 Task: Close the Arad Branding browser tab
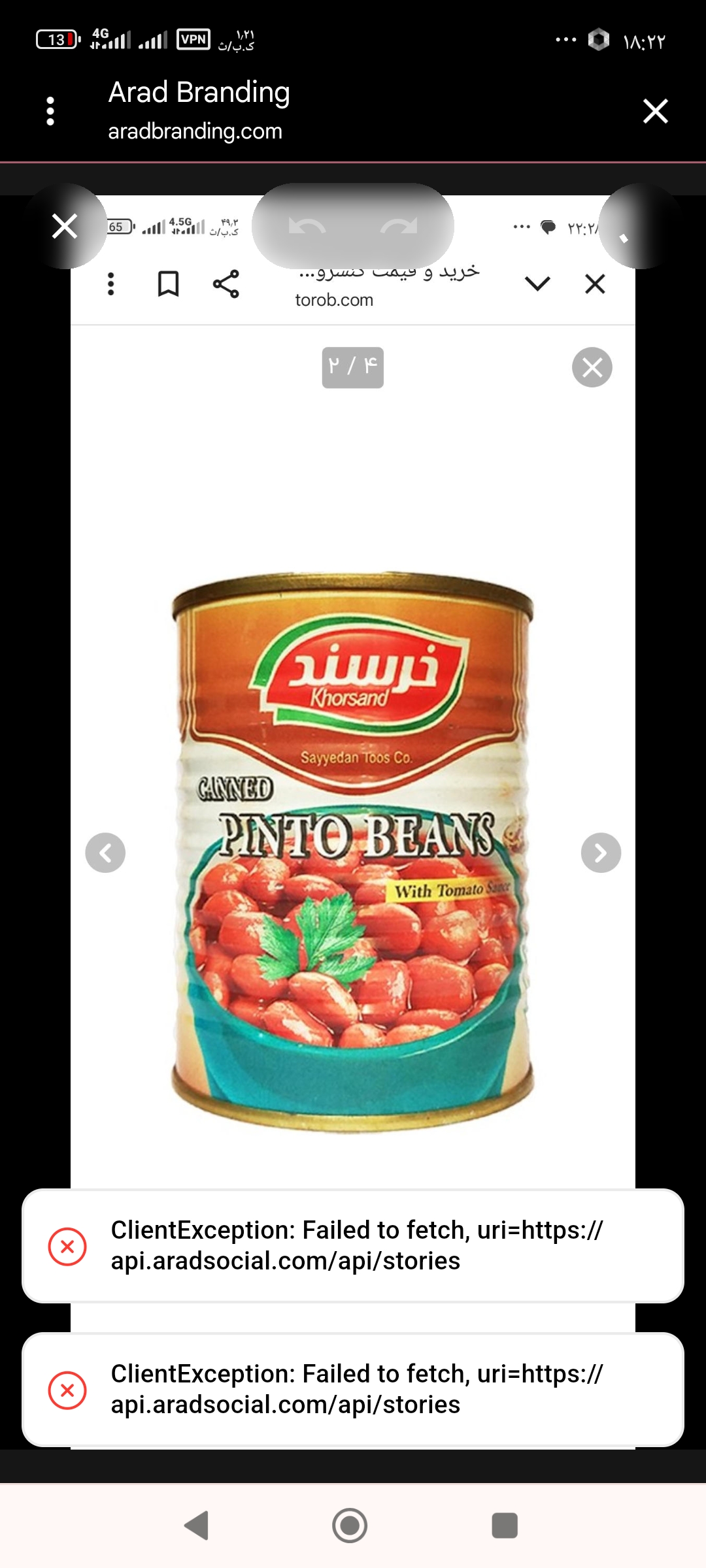point(655,111)
